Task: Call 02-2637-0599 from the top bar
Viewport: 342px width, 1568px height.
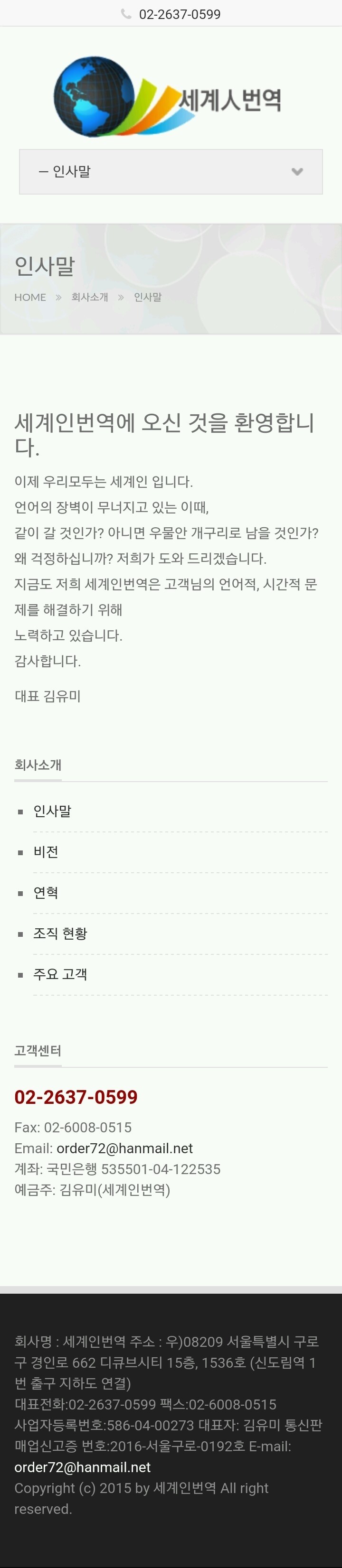Action: pyautogui.click(x=179, y=14)
